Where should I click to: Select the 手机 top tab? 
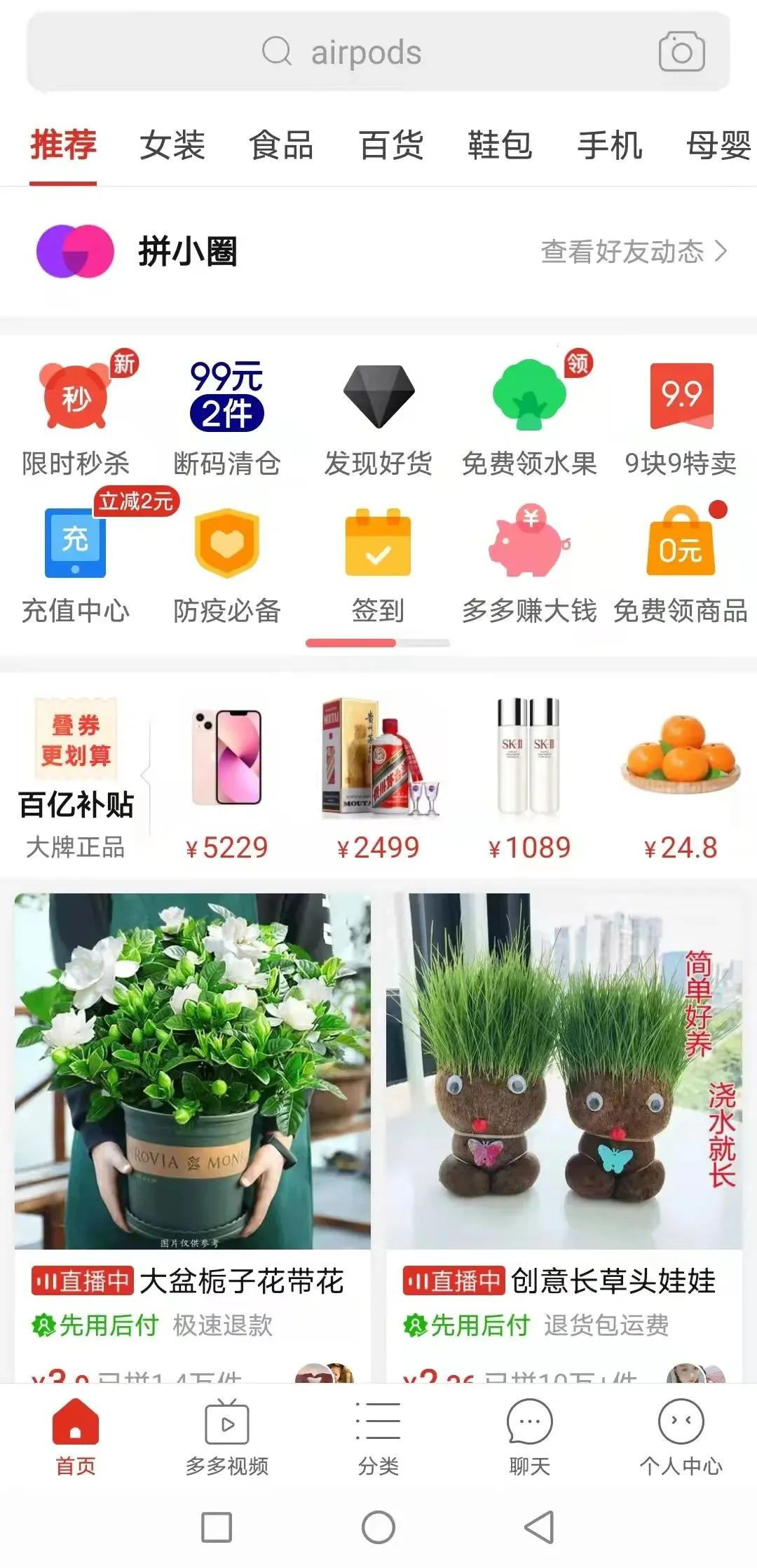[609, 146]
